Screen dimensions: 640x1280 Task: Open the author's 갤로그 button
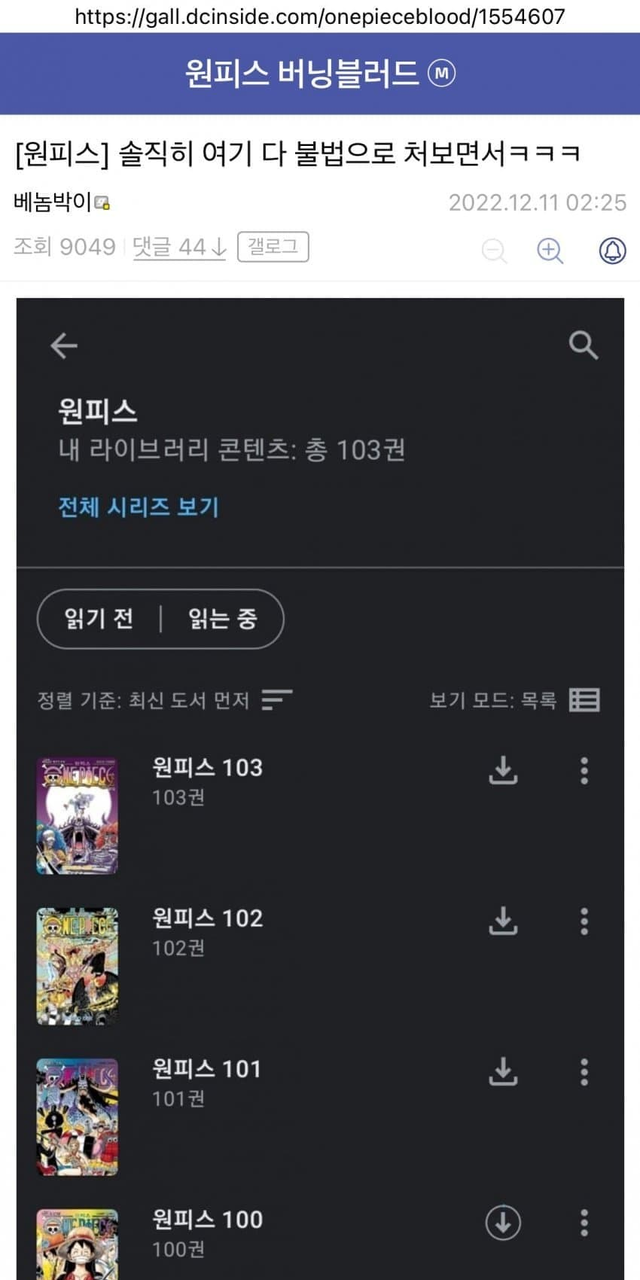(x=273, y=247)
